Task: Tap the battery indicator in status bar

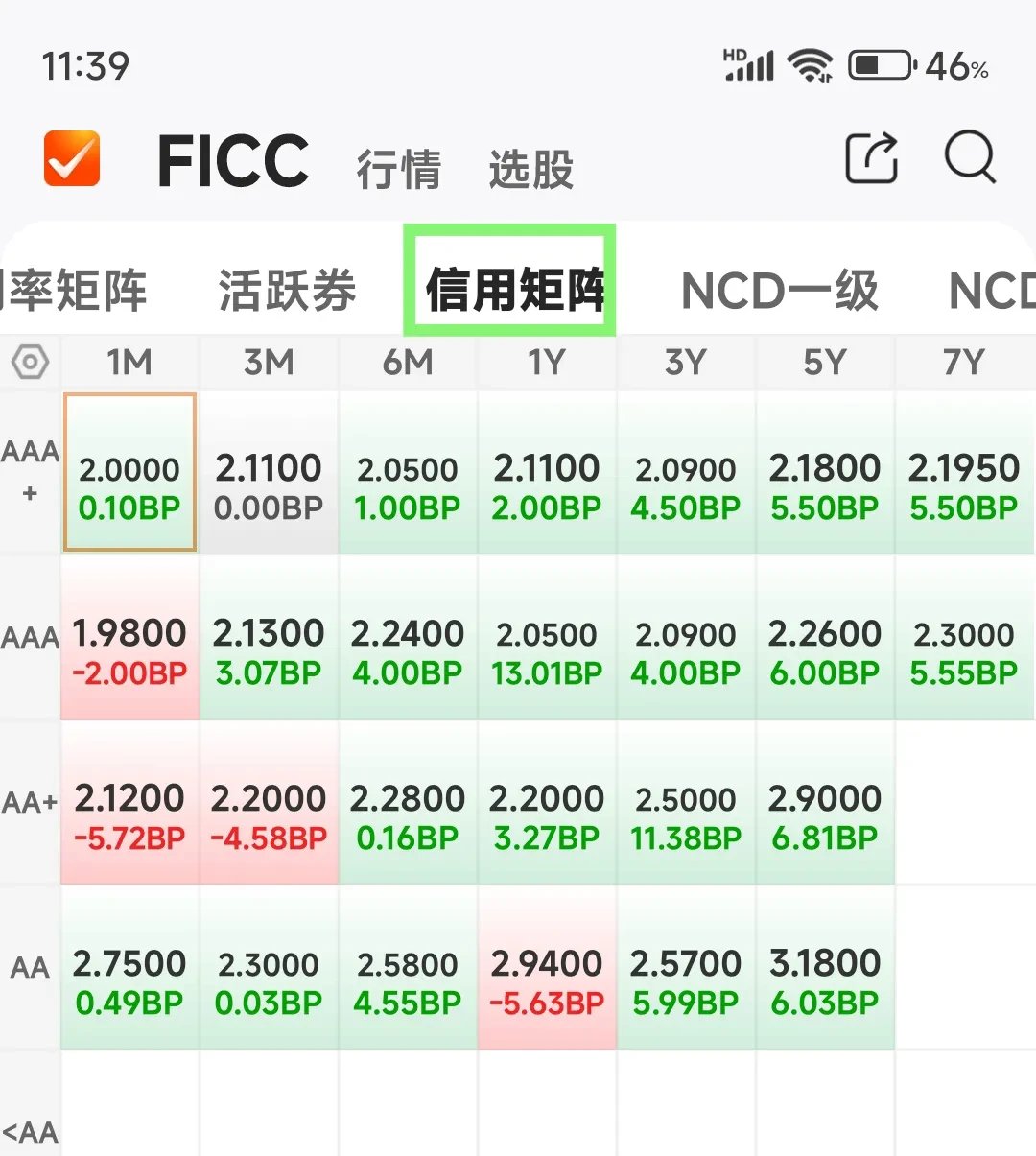Action: (x=881, y=64)
